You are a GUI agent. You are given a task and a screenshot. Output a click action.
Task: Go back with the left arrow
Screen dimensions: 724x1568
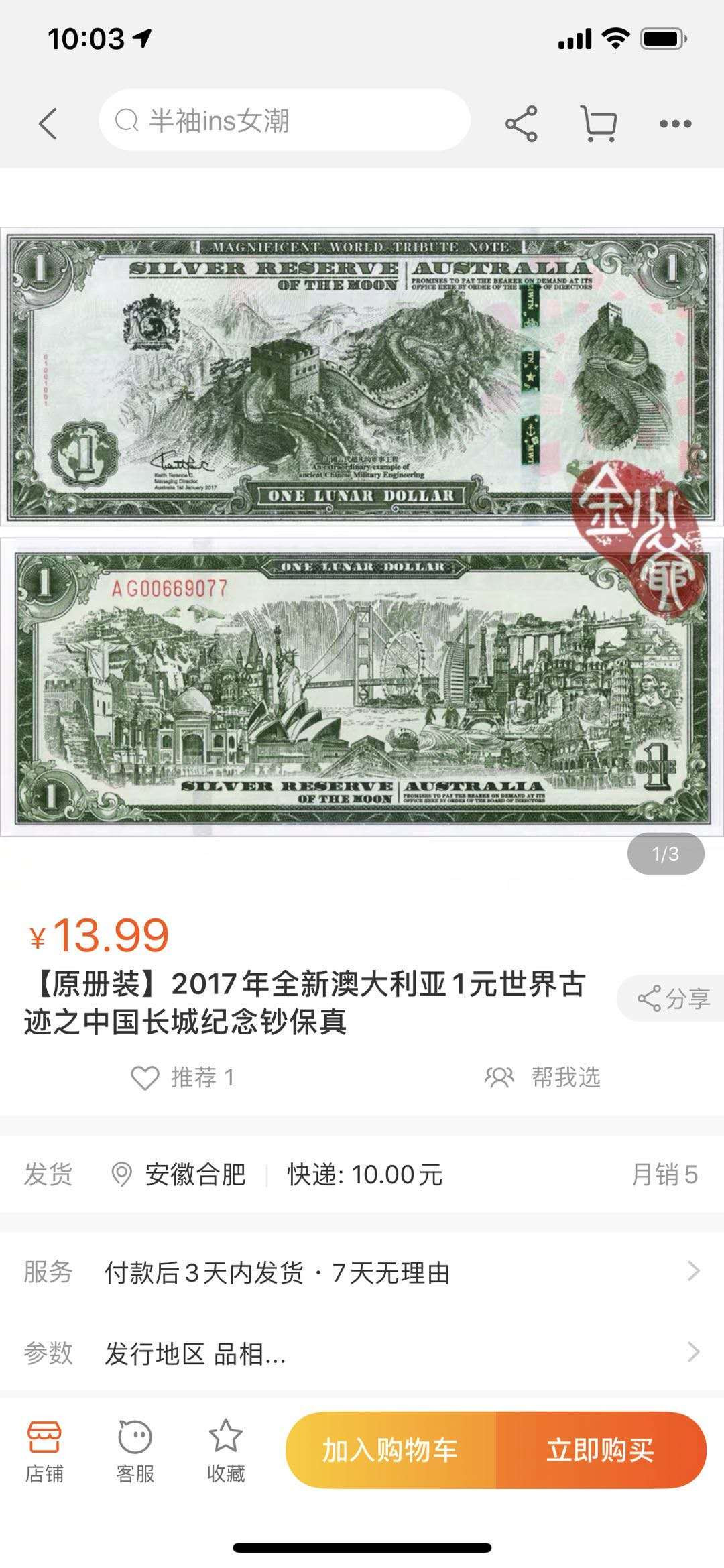click(x=46, y=123)
